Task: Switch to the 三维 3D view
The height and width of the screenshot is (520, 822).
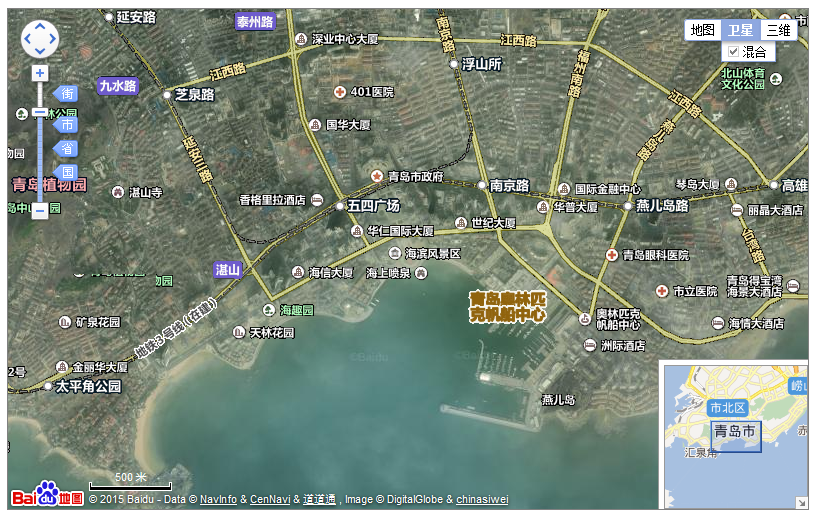Action: click(x=778, y=31)
